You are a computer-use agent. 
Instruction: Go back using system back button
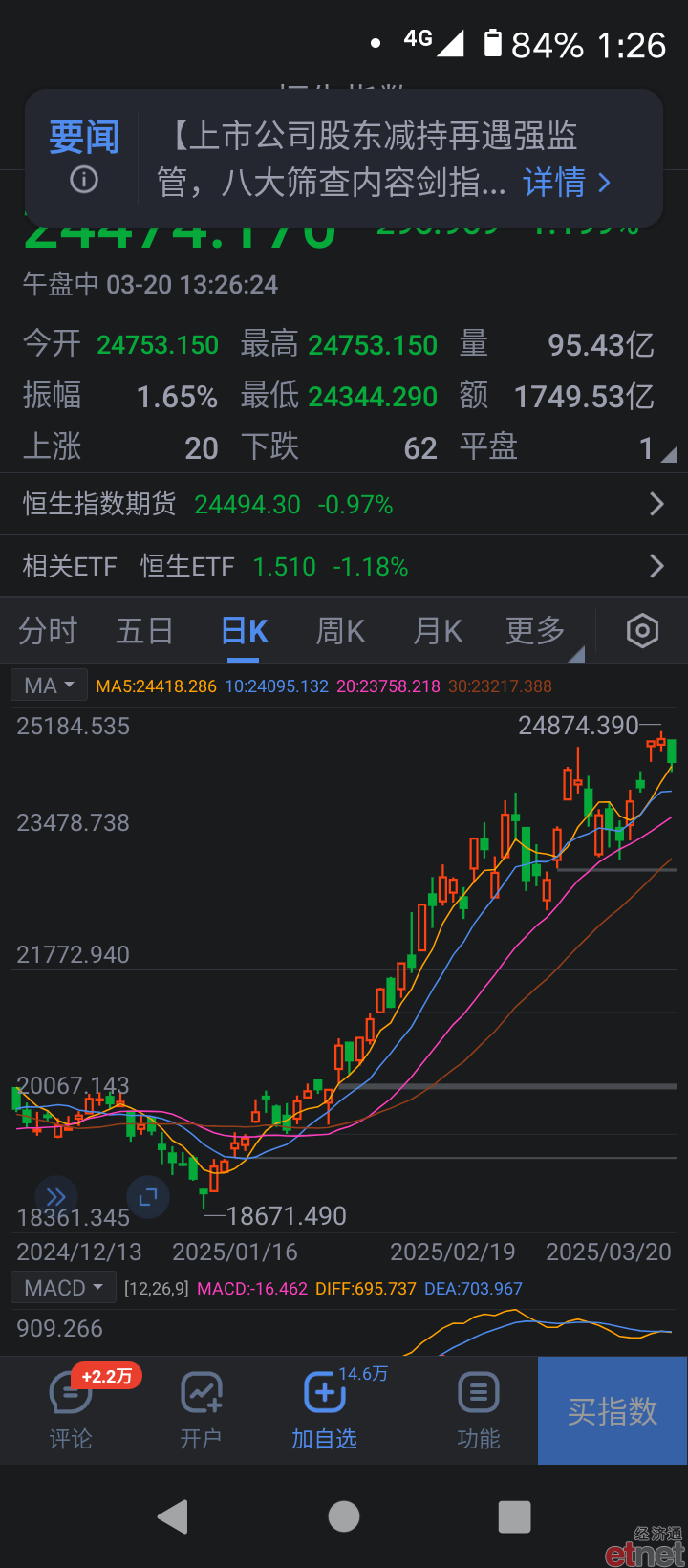click(173, 1516)
